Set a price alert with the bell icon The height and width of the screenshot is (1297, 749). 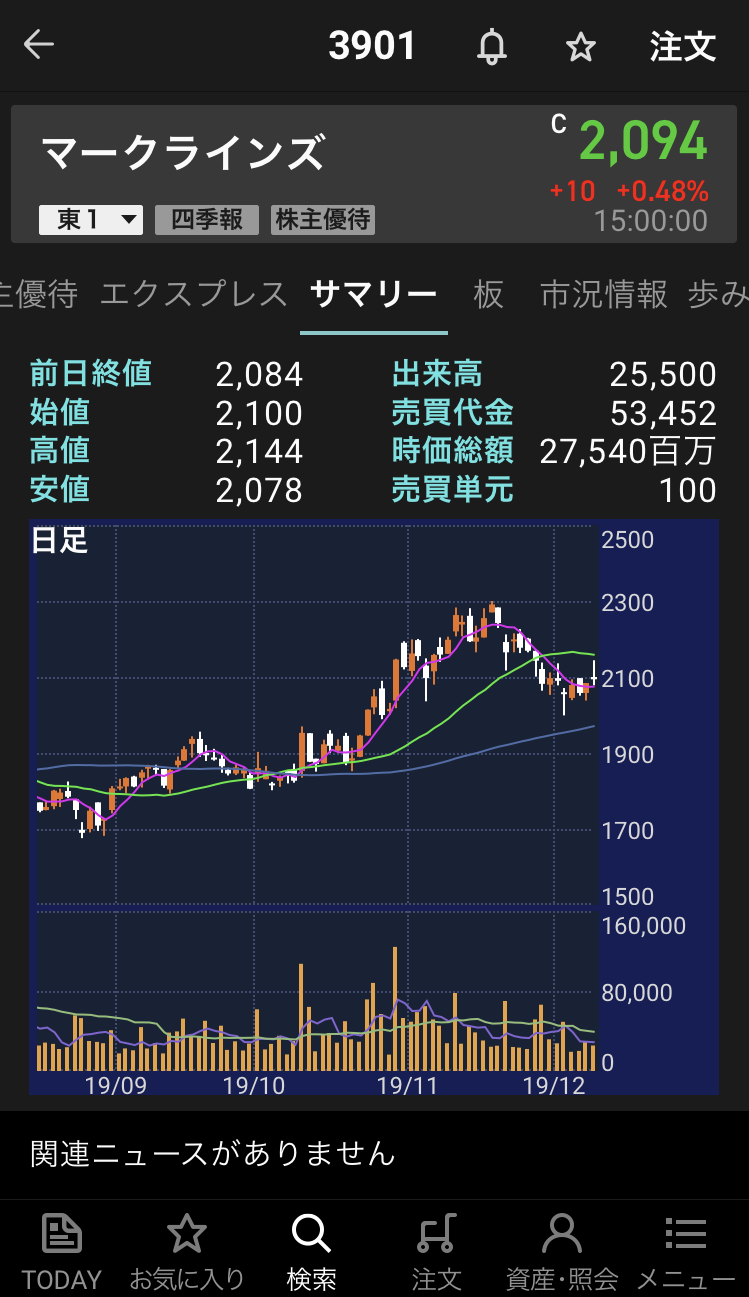[491, 46]
